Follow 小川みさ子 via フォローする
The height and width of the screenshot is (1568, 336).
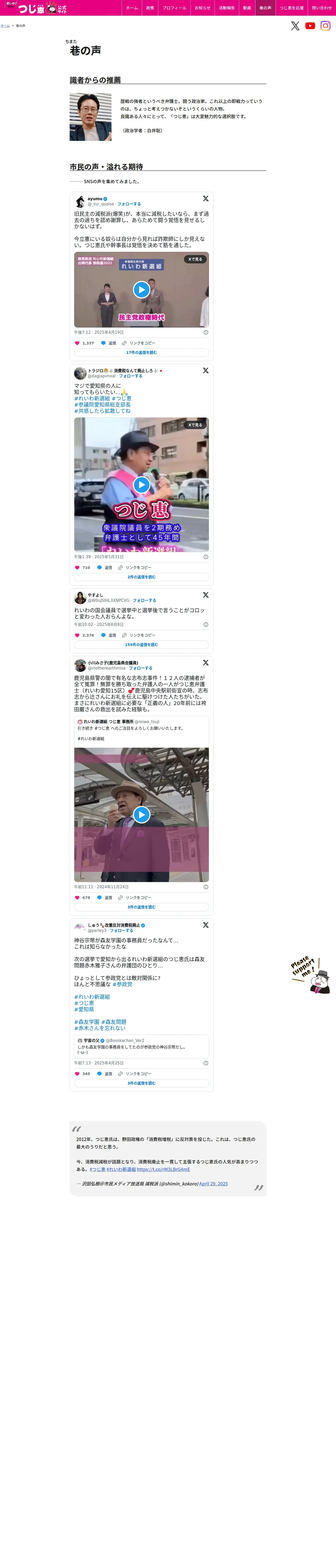pos(141,668)
